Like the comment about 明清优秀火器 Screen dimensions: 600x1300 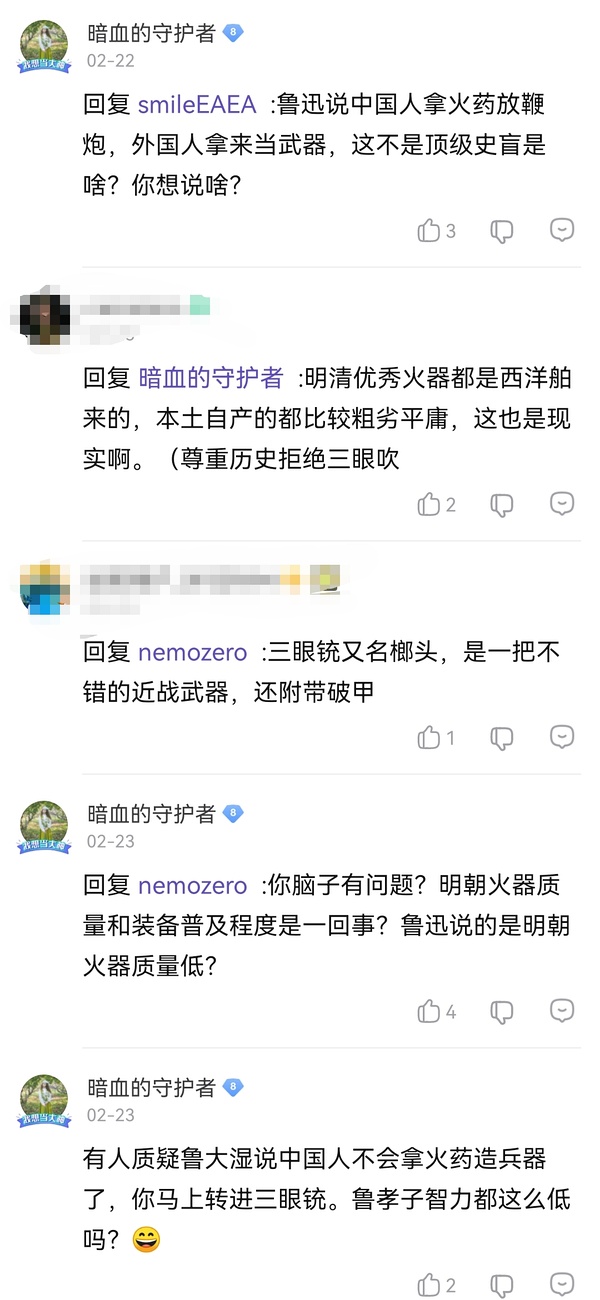(x=430, y=504)
